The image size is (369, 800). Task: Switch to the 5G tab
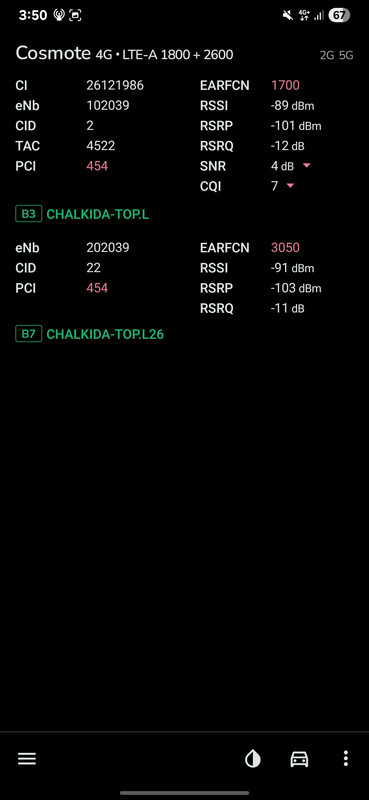pos(346,56)
